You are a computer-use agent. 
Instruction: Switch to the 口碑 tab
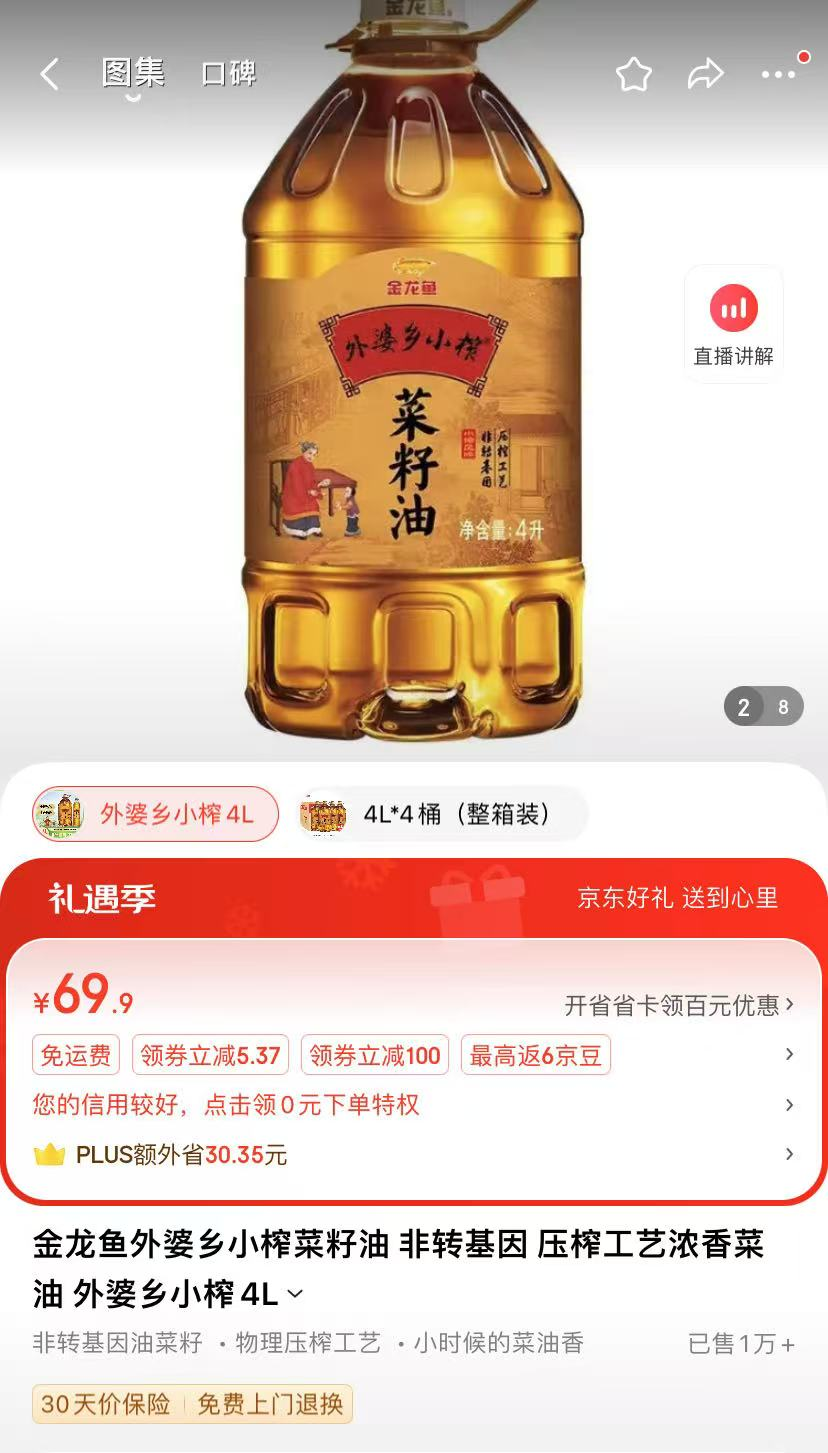tap(228, 73)
